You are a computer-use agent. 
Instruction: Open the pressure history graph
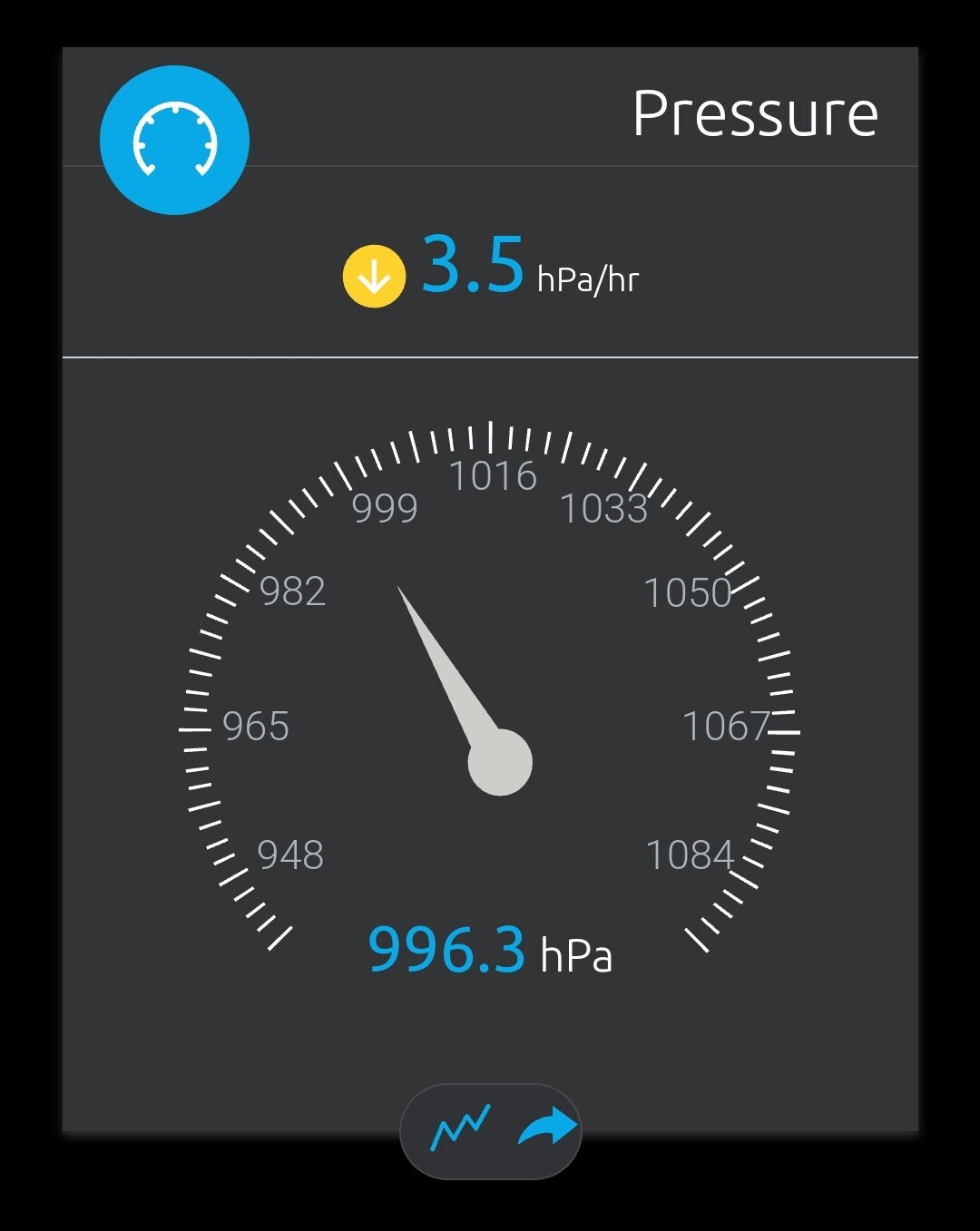[x=460, y=1128]
